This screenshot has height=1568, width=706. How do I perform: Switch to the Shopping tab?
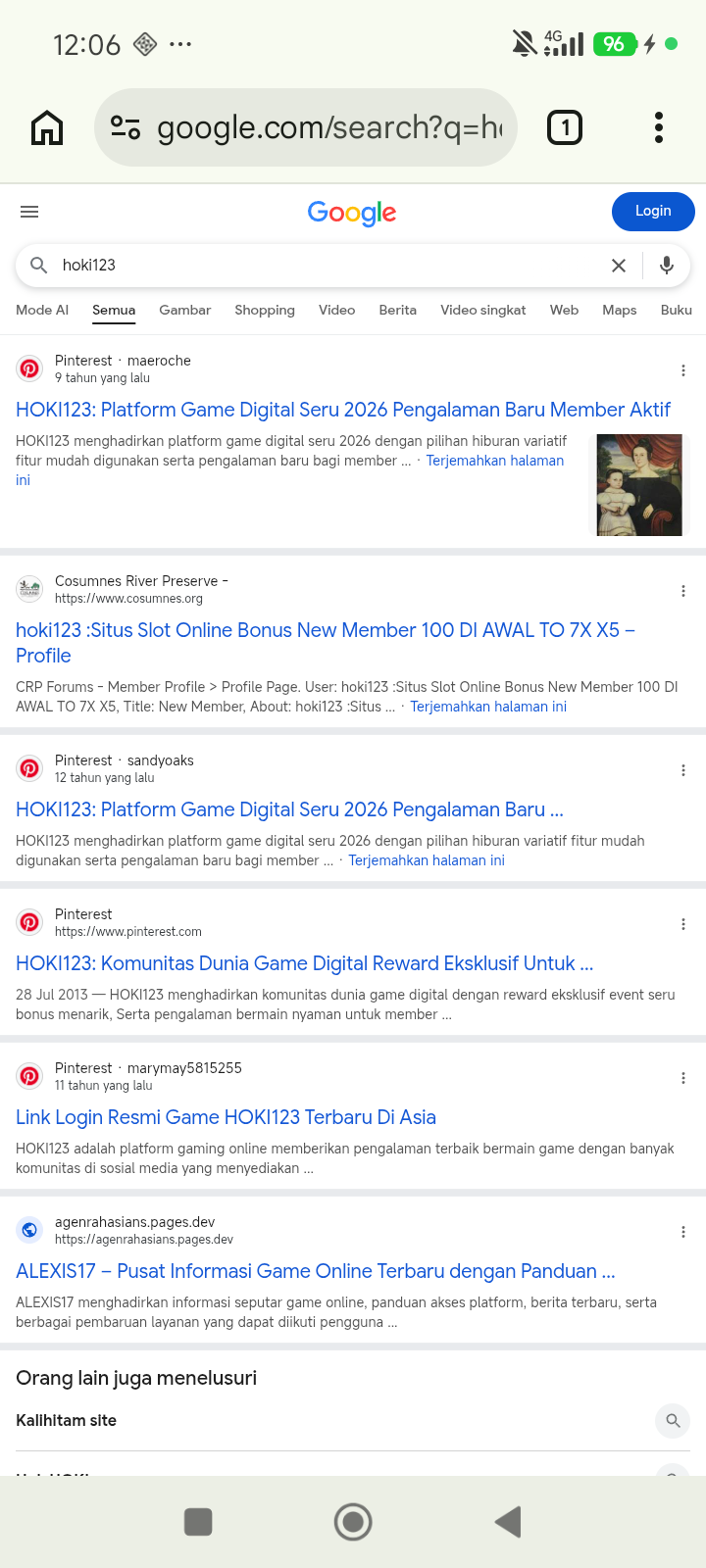265,310
